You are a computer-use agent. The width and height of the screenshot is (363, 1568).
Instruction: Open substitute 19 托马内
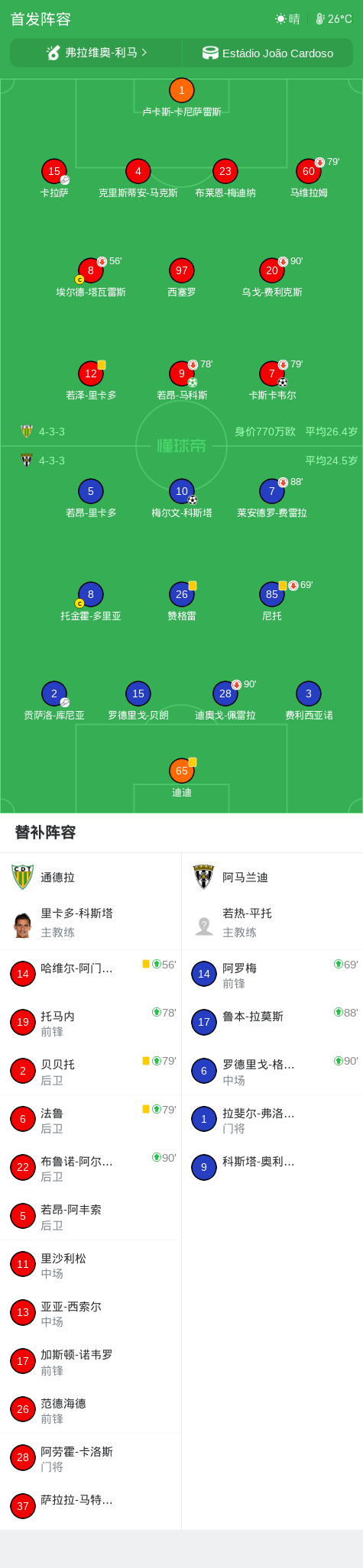point(91,1023)
